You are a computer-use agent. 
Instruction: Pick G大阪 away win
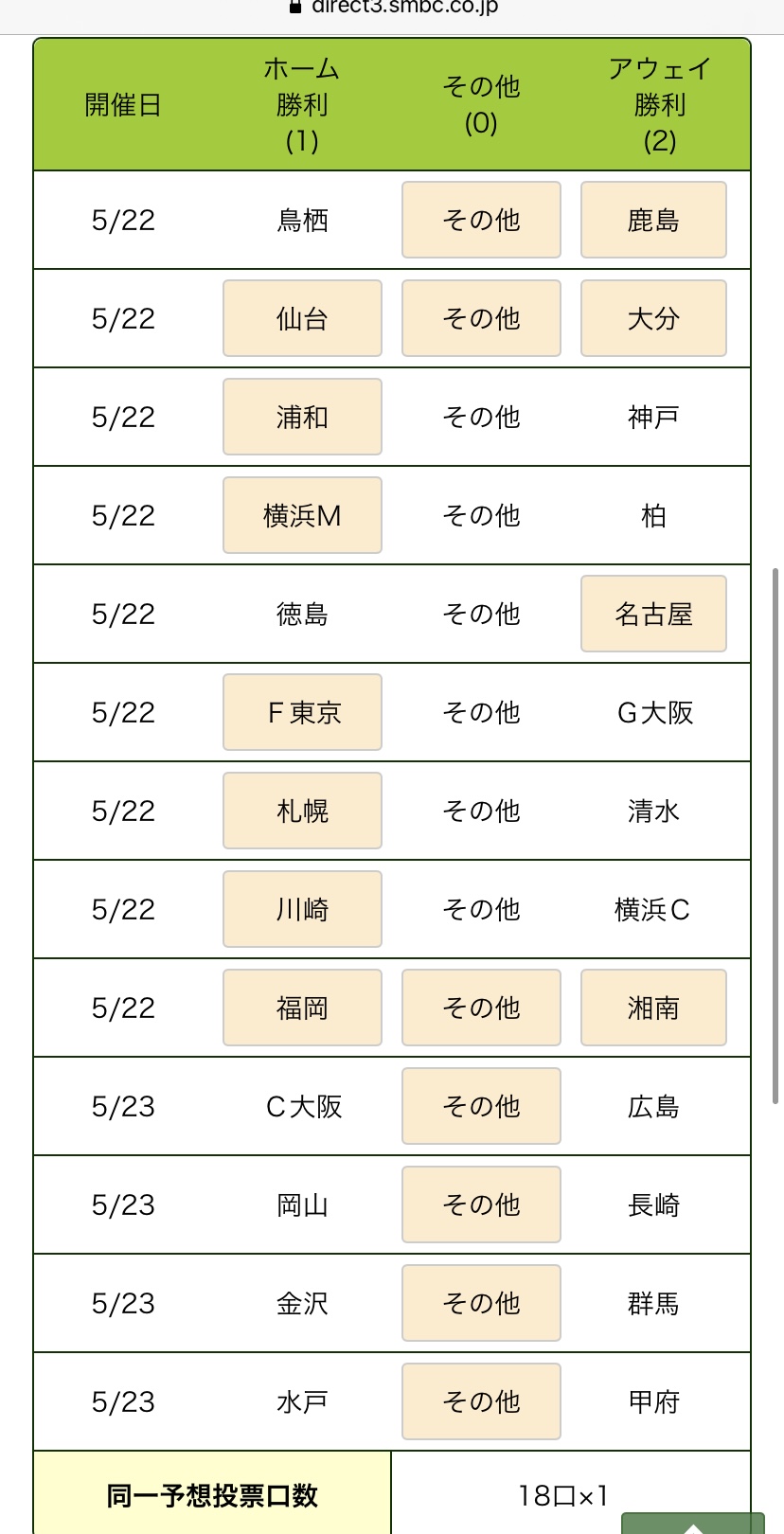[x=654, y=712]
